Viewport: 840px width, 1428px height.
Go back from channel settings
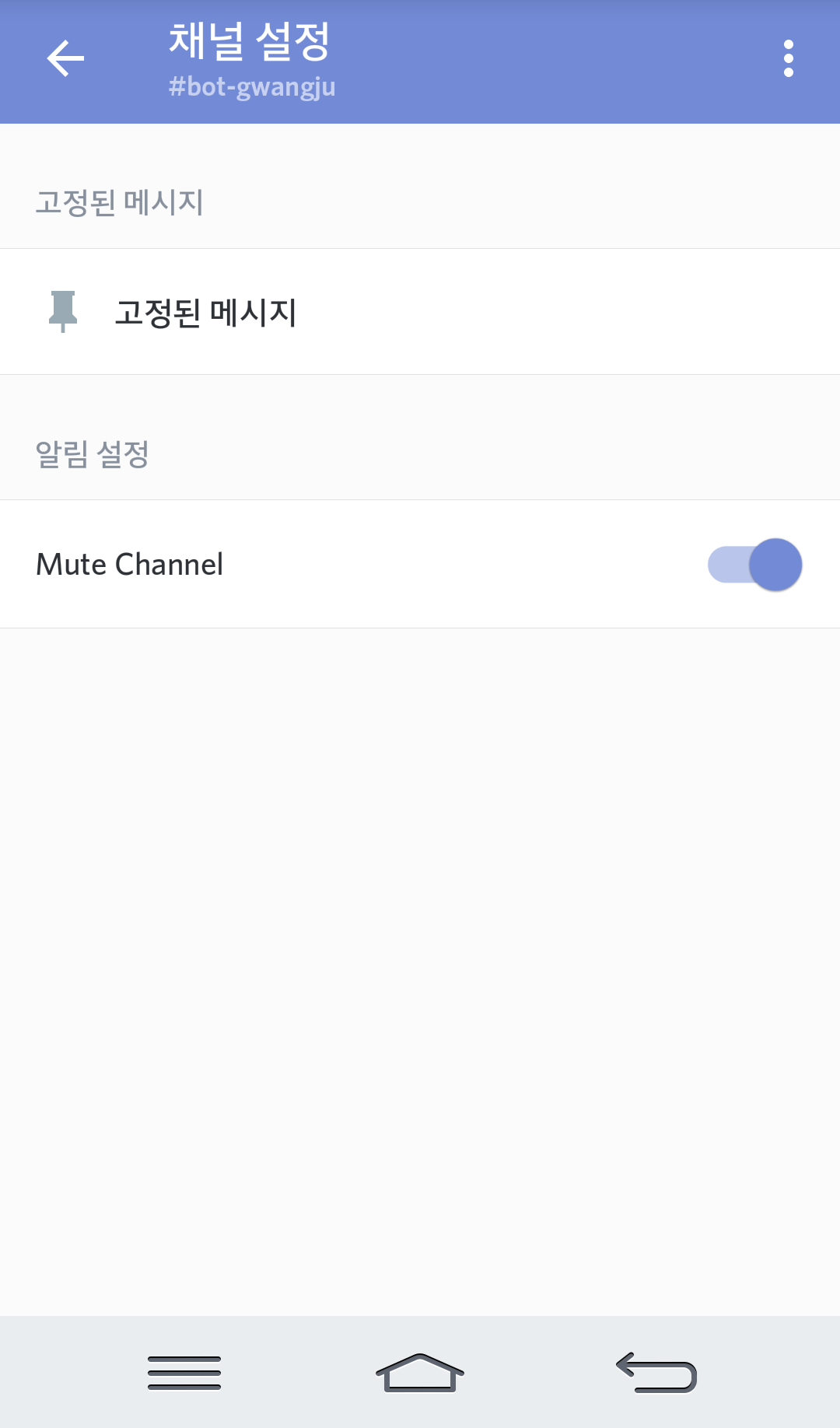(65, 59)
